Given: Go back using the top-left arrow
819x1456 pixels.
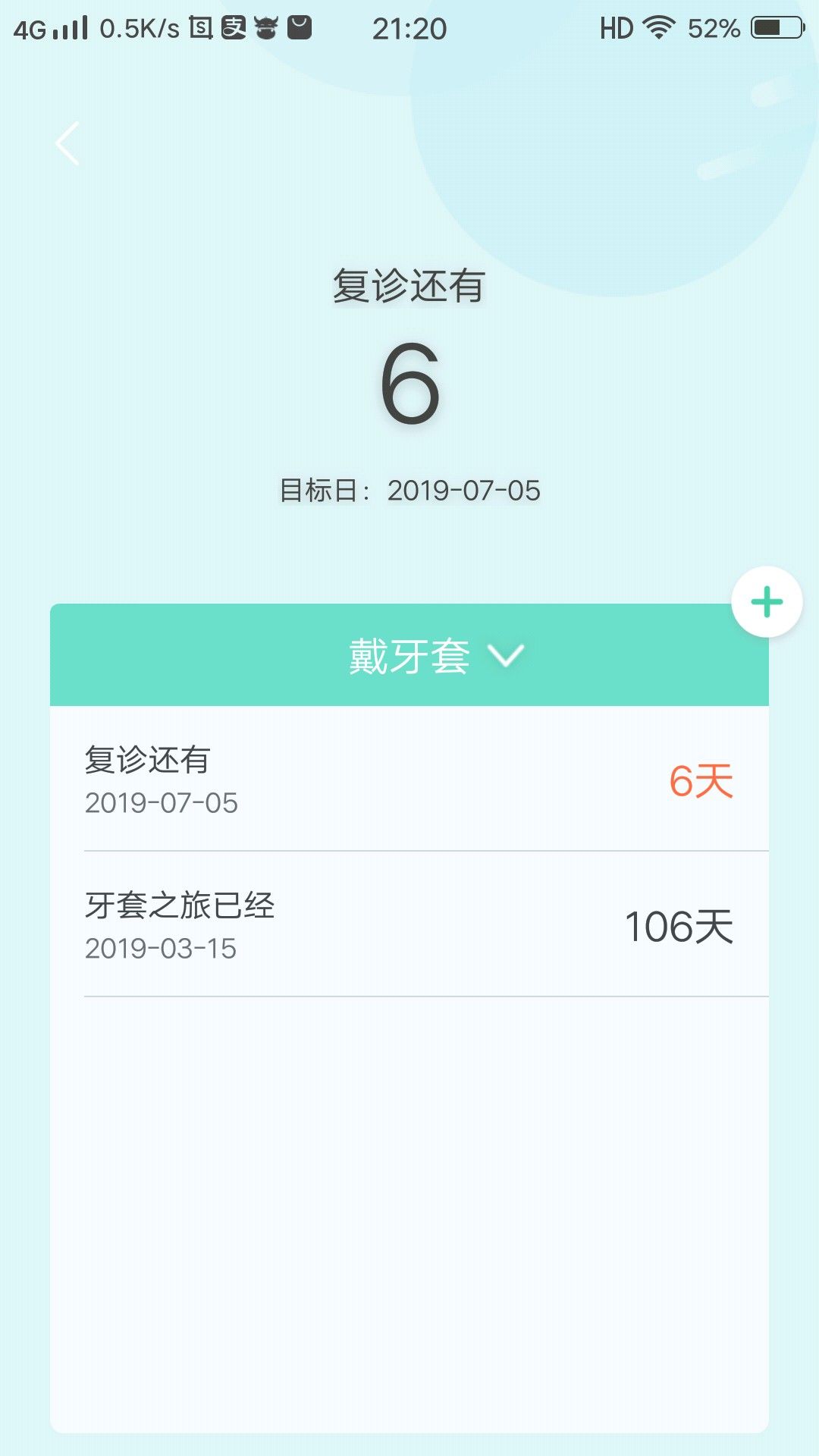Looking at the screenshot, I should tap(67, 143).
